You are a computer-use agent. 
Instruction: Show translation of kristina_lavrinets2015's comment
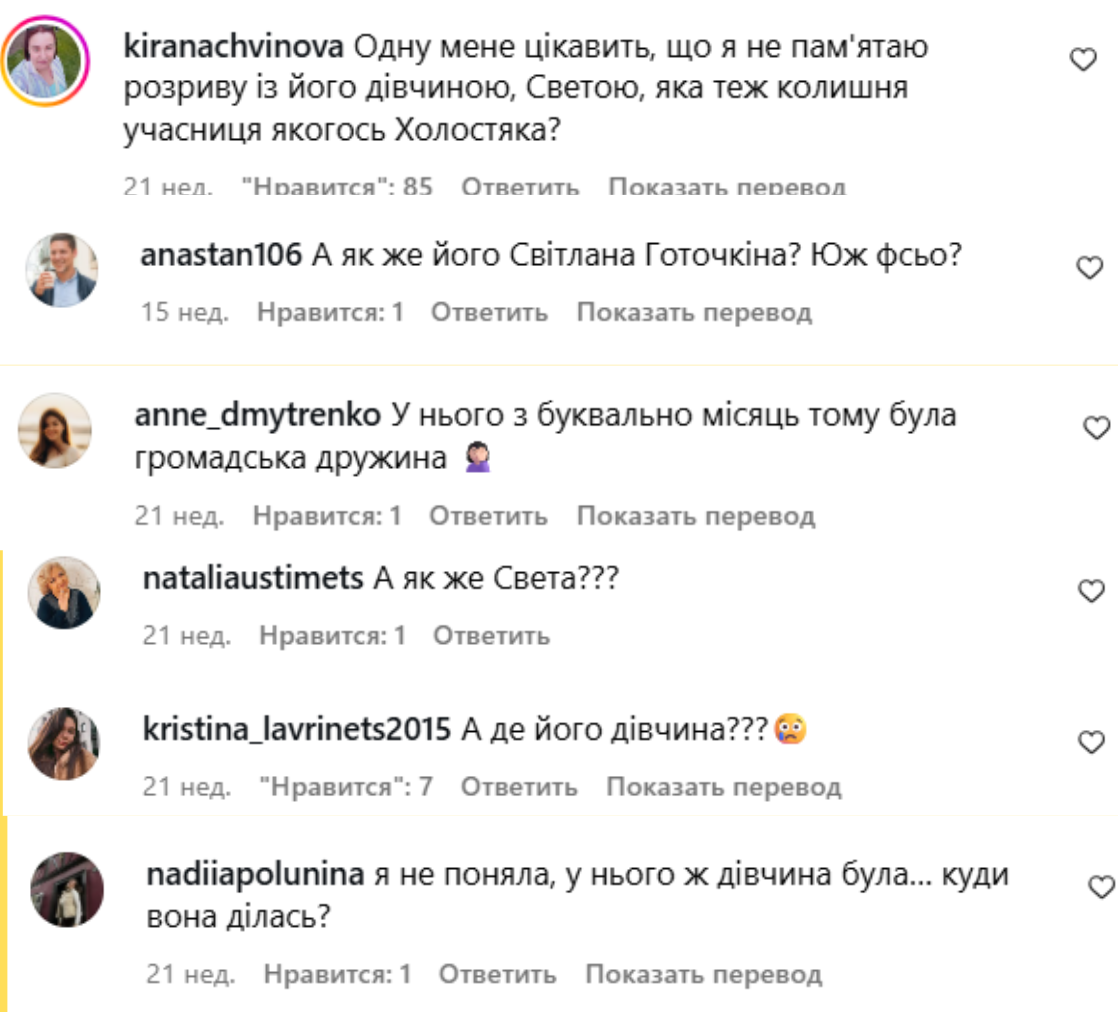tap(723, 787)
